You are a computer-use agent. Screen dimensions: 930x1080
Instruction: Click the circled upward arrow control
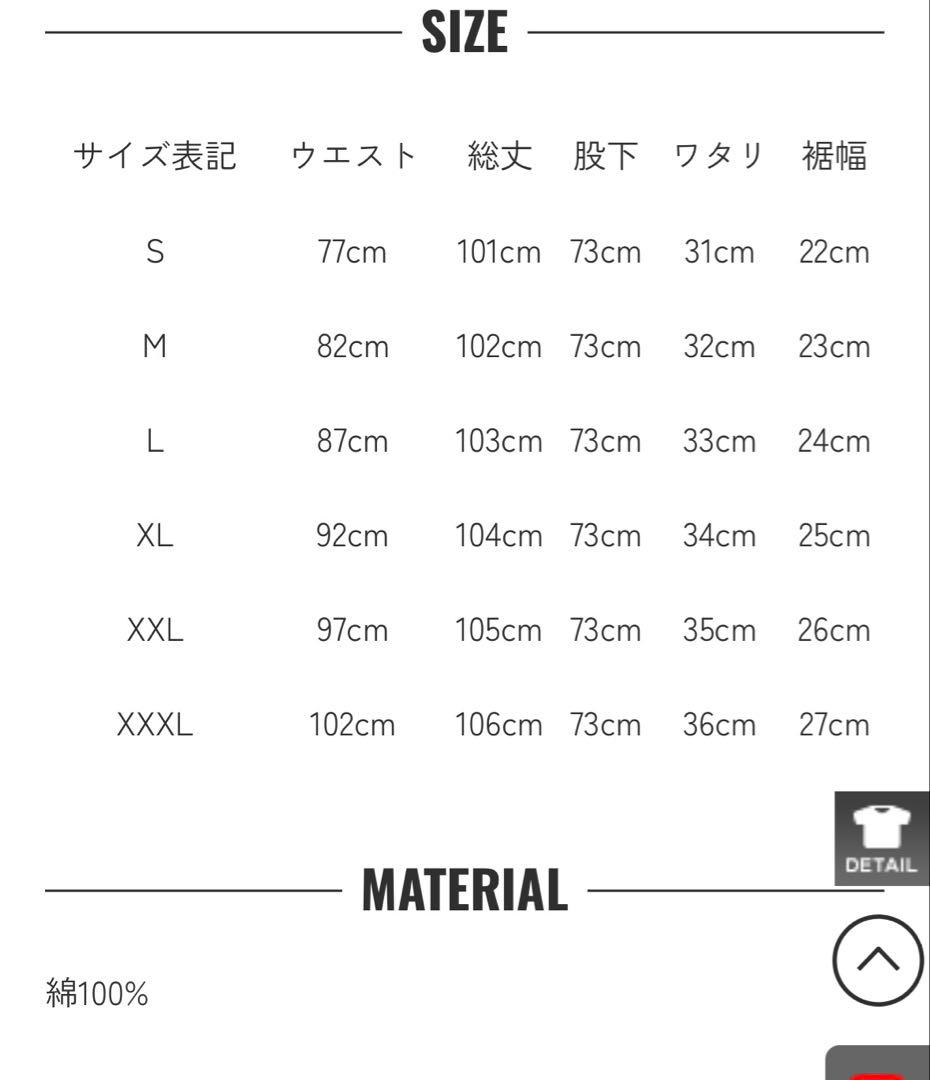(x=877, y=959)
